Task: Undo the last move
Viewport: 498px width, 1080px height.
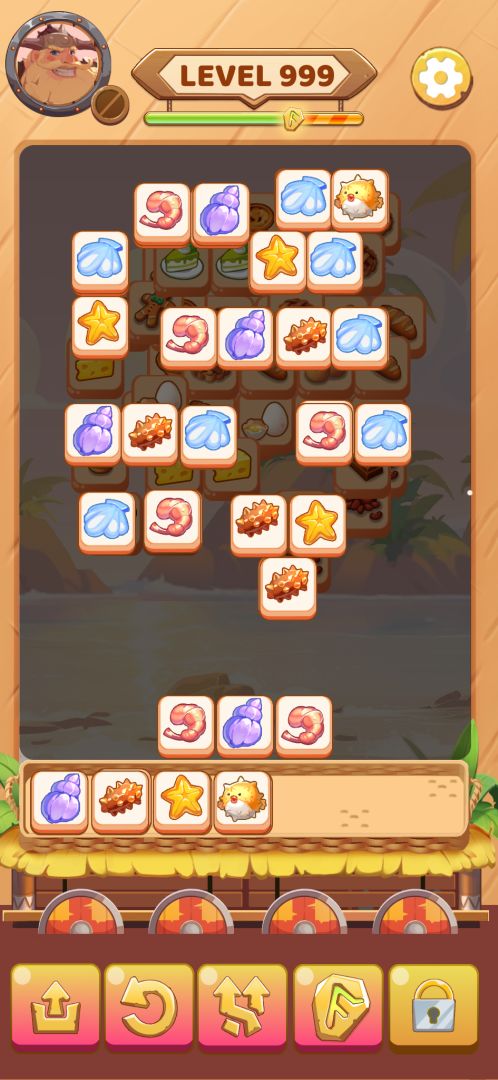Action: pyautogui.click(x=149, y=1007)
